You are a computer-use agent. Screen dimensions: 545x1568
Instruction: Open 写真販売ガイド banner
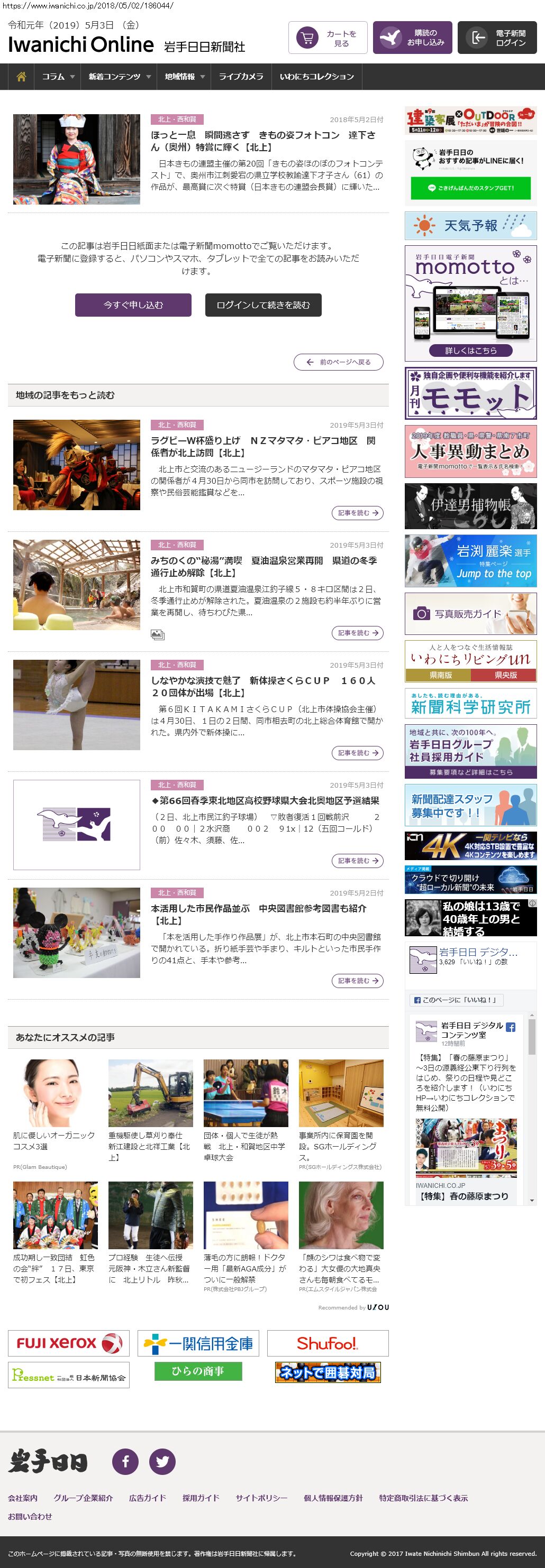point(471,614)
